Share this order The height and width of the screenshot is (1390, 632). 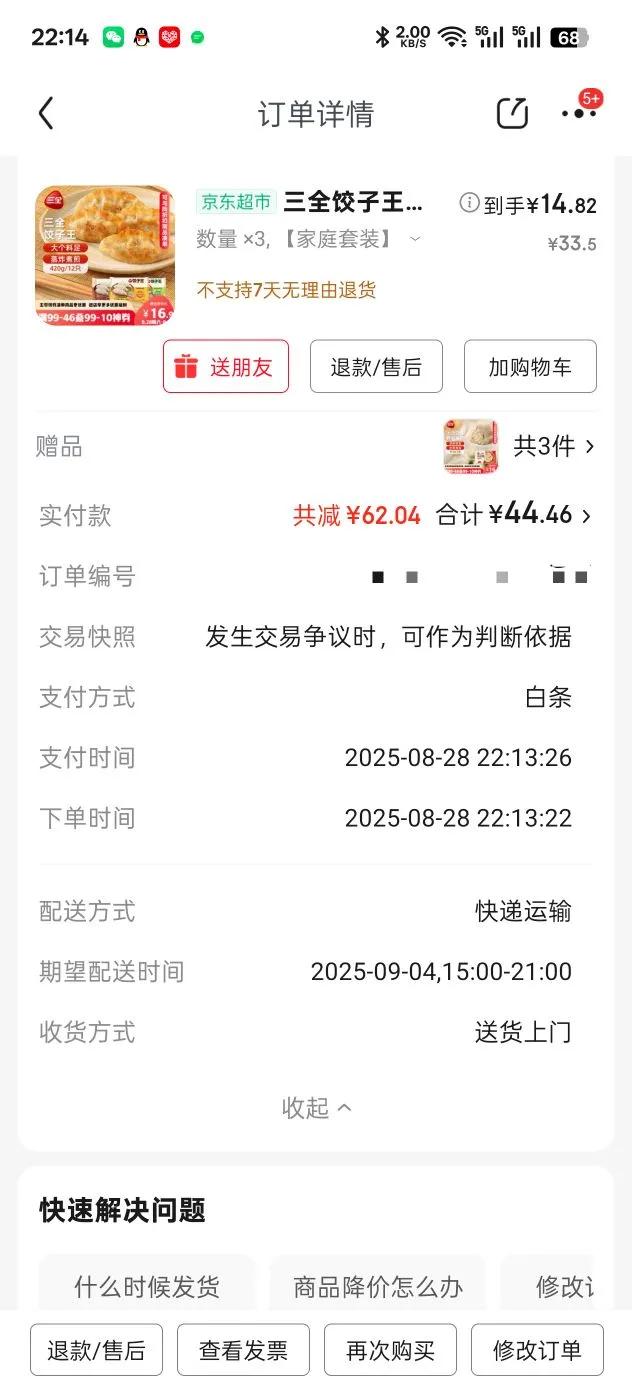coord(512,113)
